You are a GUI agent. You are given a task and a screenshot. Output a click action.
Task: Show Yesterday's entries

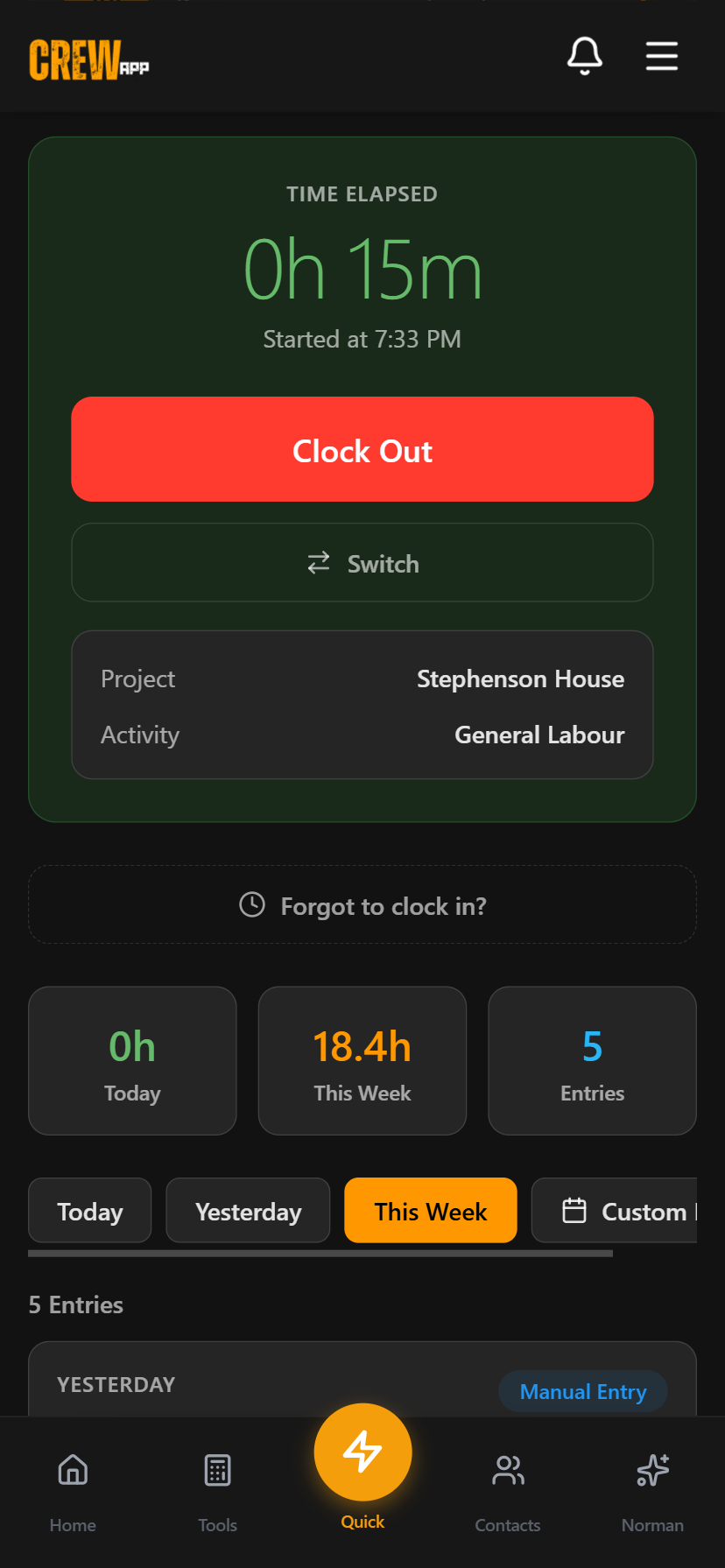(248, 1211)
